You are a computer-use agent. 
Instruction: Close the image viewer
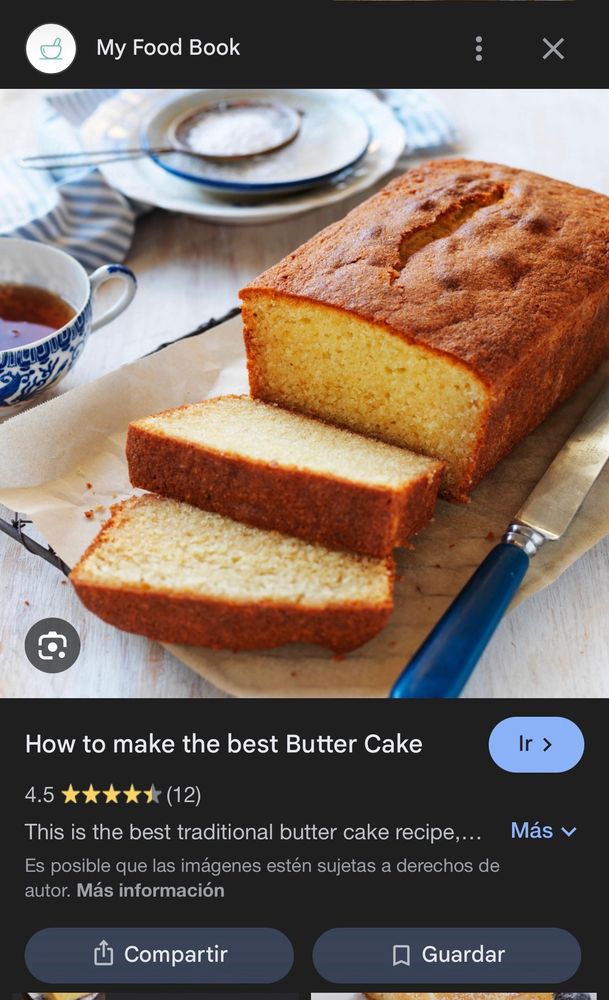pos(553,48)
